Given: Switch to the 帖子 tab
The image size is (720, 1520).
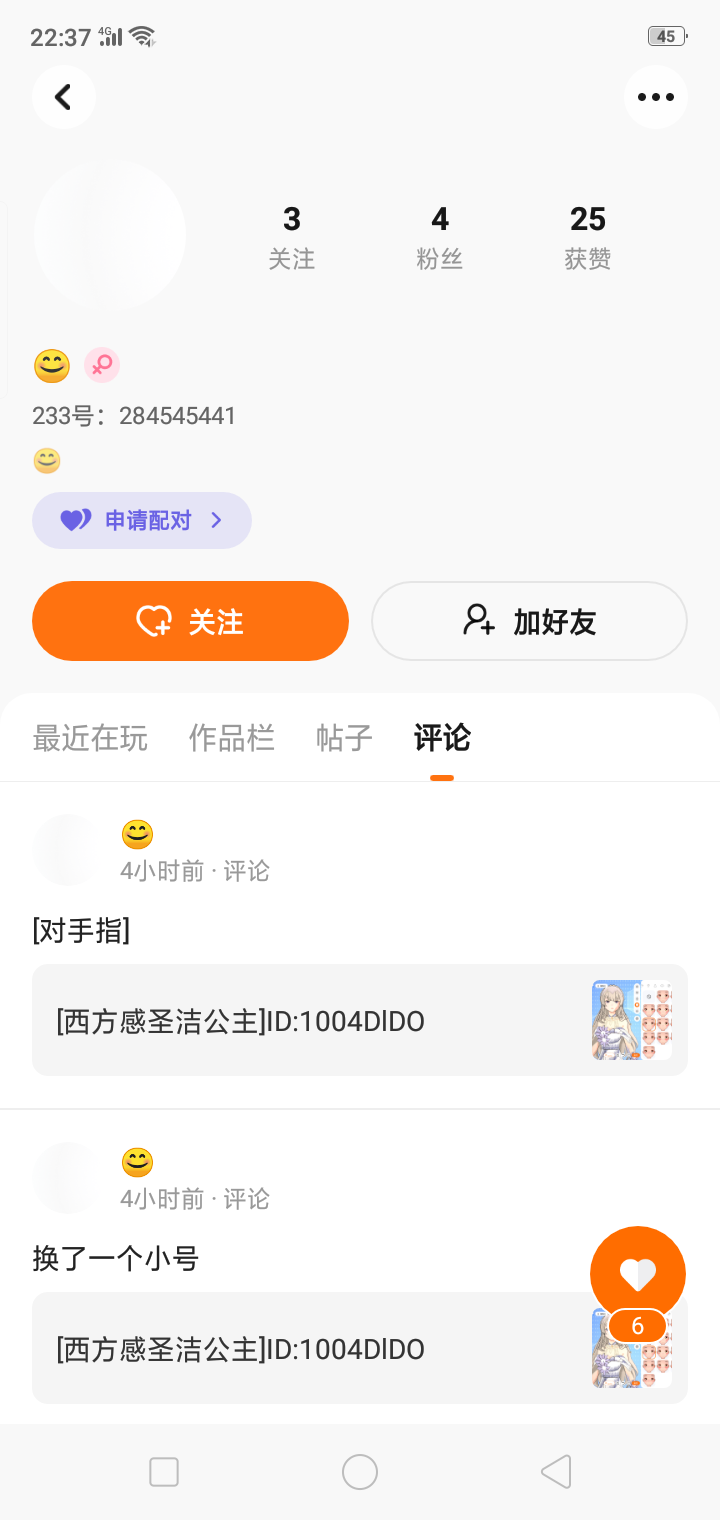Looking at the screenshot, I should tap(344, 738).
